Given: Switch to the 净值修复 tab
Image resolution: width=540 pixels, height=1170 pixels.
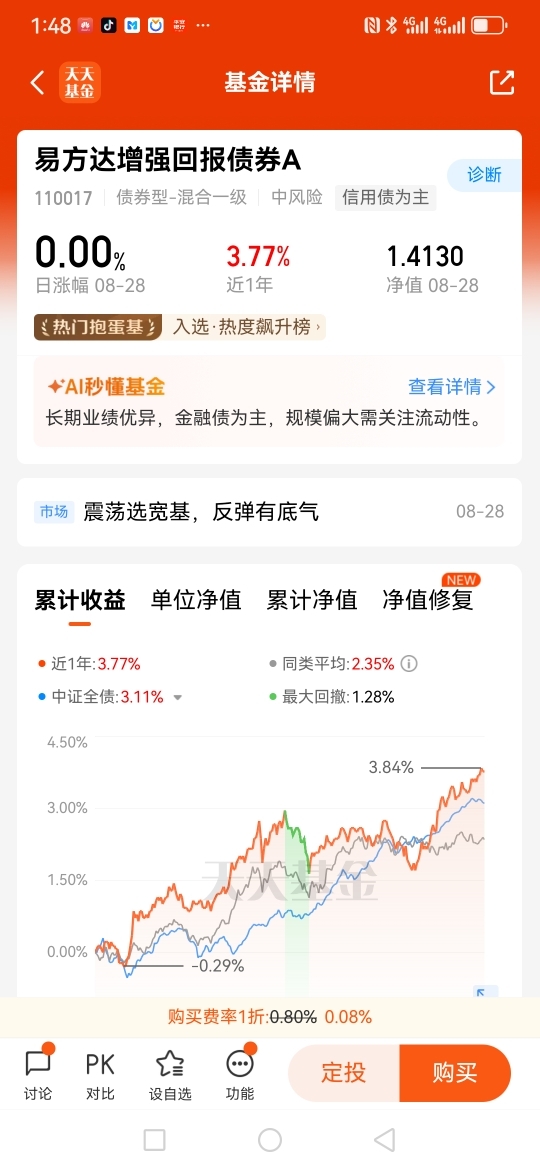Looking at the screenshot, I should [428, 600].
